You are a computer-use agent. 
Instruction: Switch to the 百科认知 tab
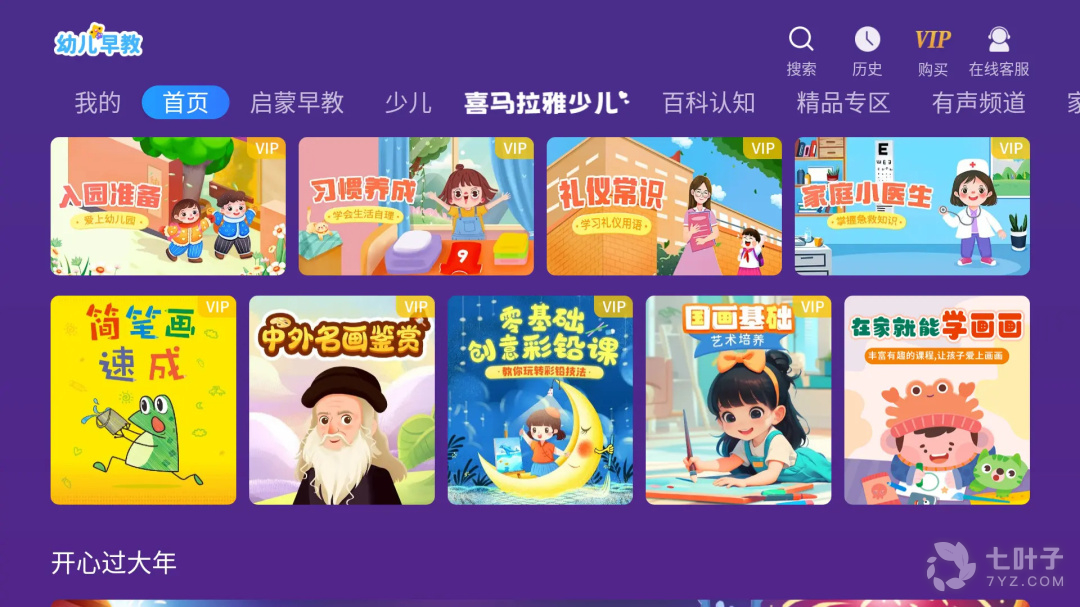click(709, 103)
